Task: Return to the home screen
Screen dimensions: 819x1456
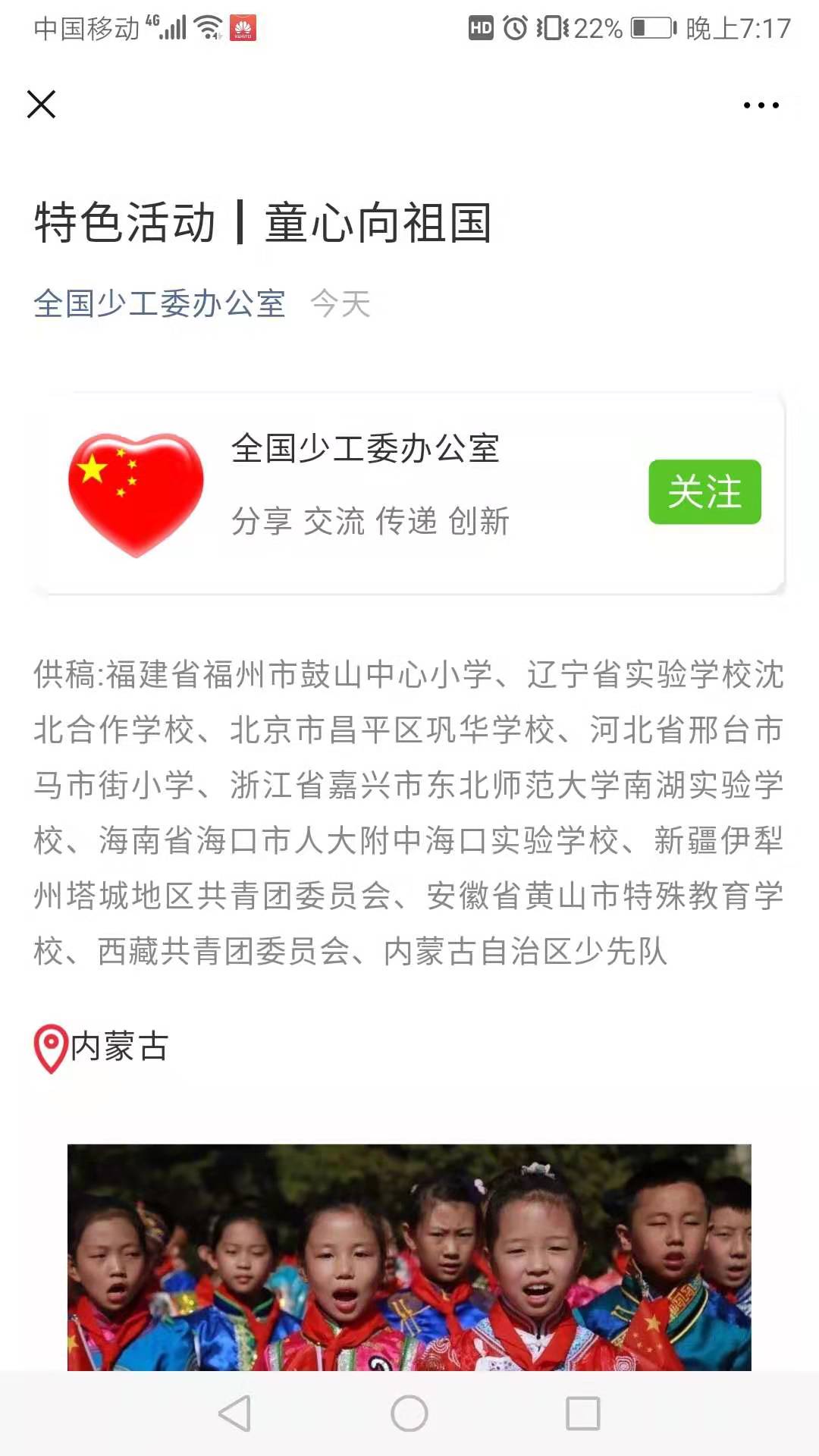Action: [x=409, y=1414]
